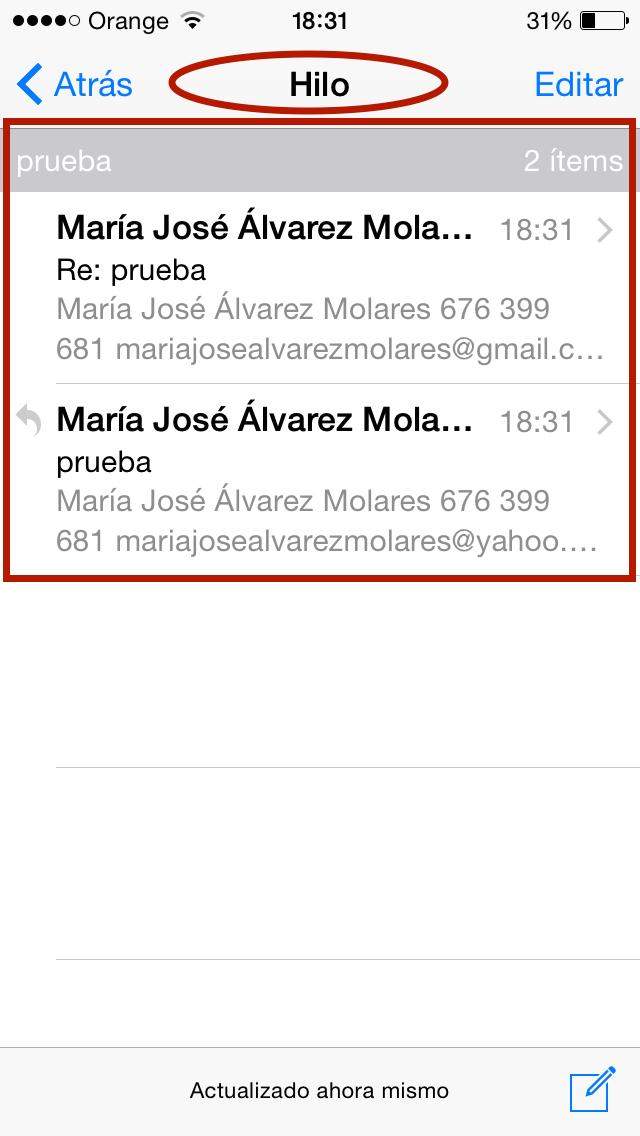Tap Editar to edit the thread

(x=578, y=85)
